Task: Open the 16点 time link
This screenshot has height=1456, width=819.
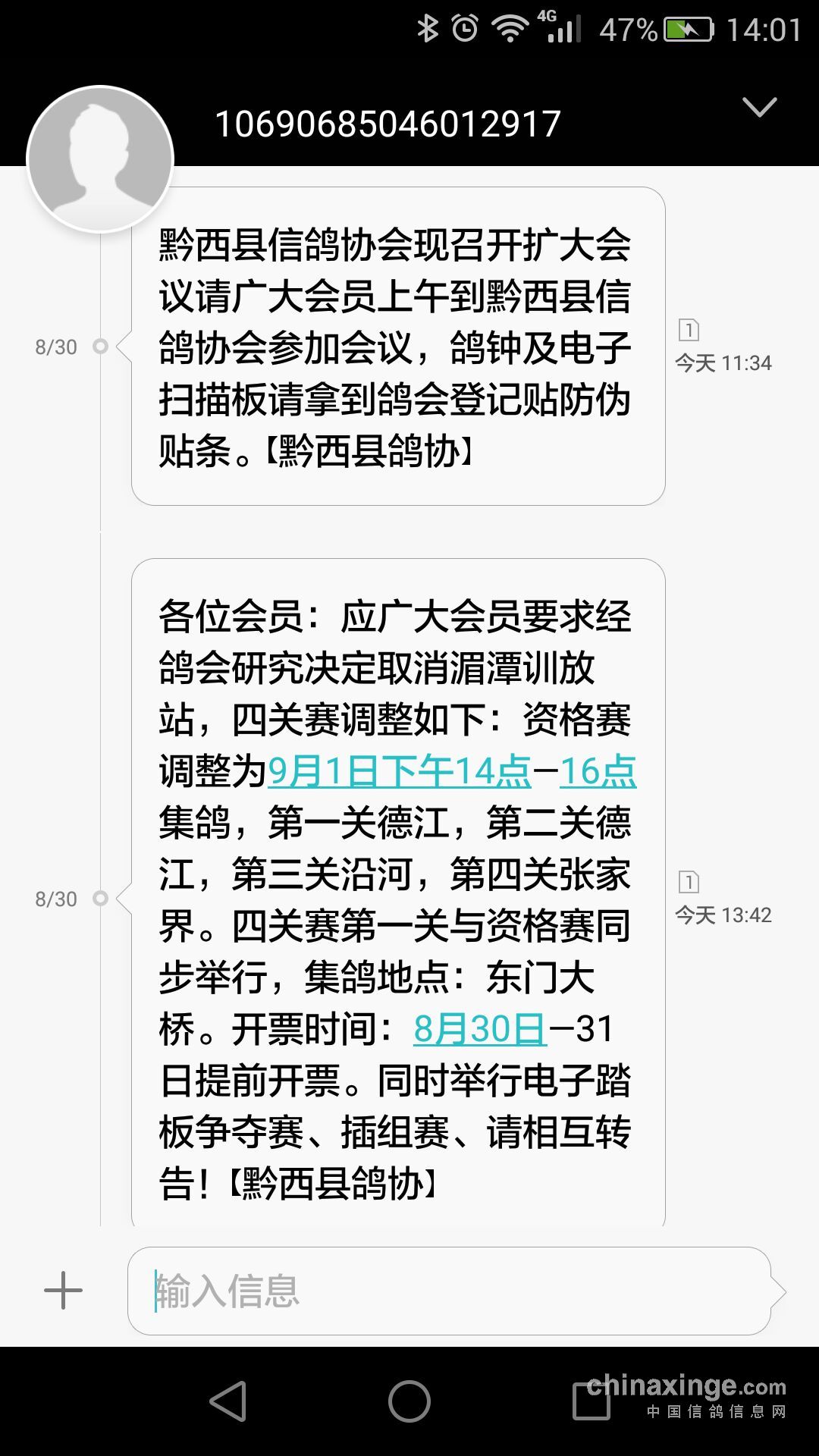Action: click(598, 771)
